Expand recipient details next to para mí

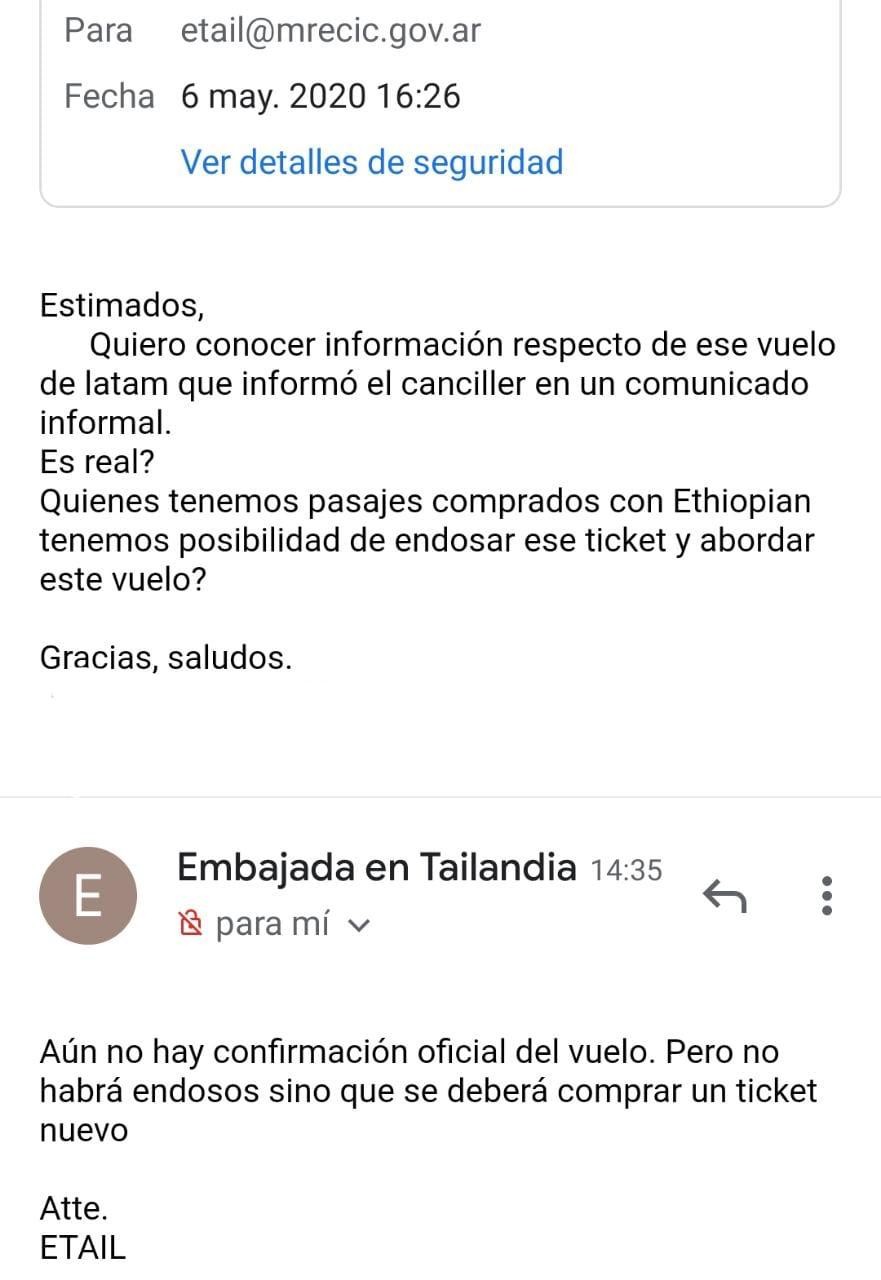pyautogui.click(x=360, y=926)
